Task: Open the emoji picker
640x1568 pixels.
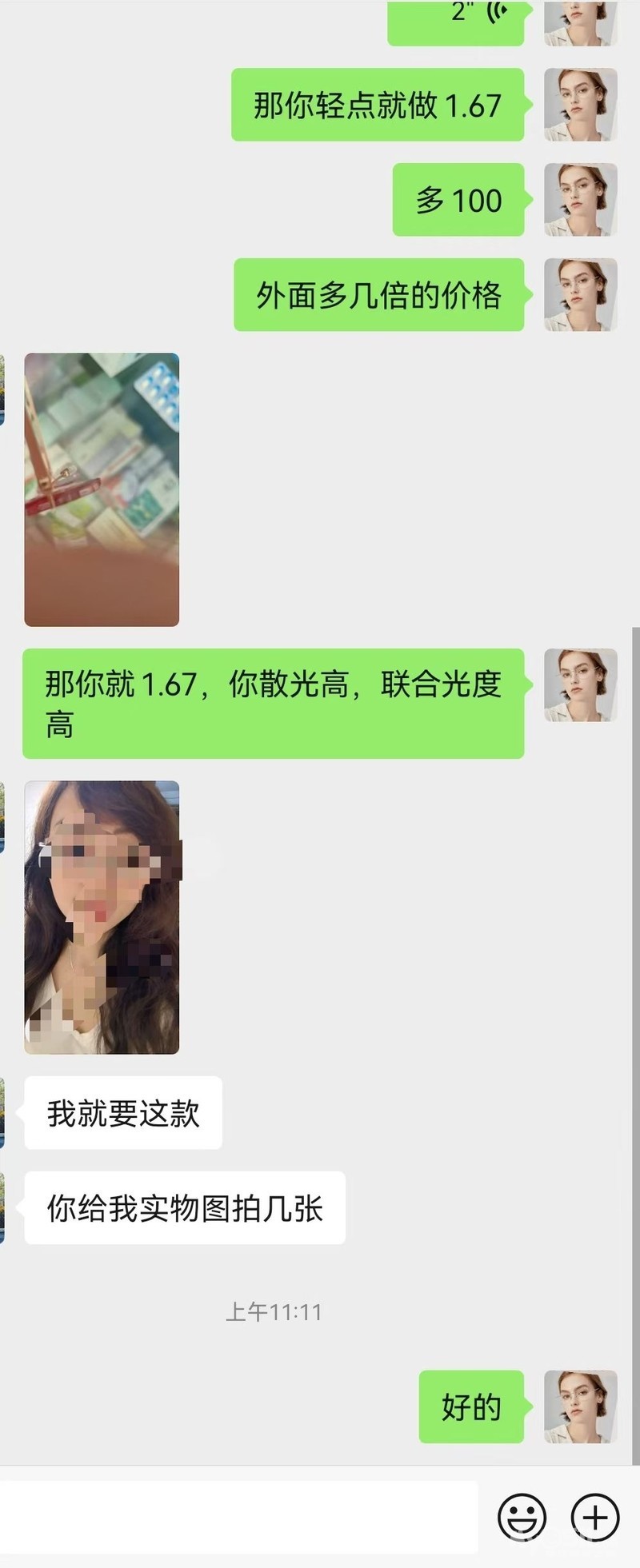Action: 522,1516
